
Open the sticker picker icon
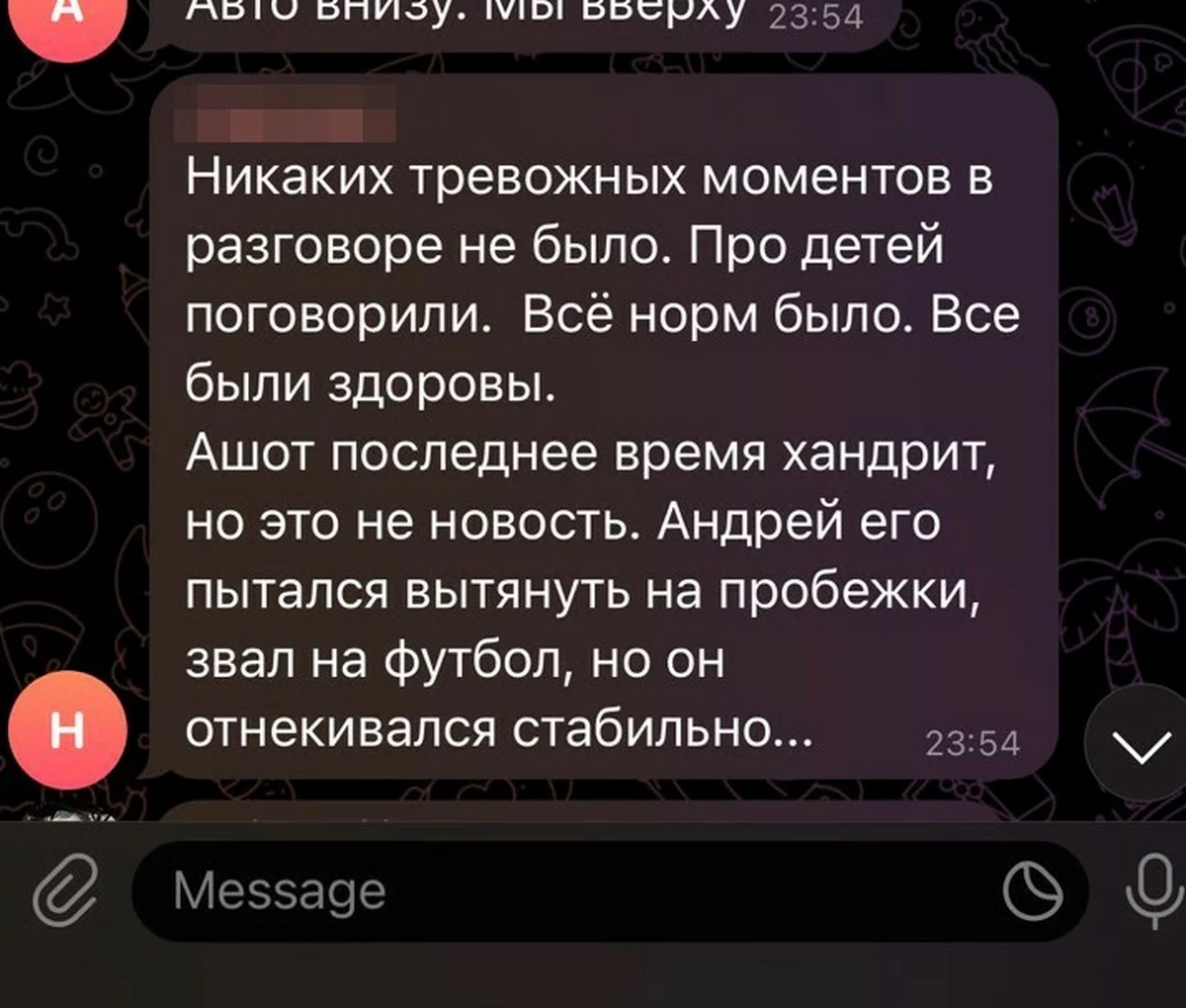1031,891
